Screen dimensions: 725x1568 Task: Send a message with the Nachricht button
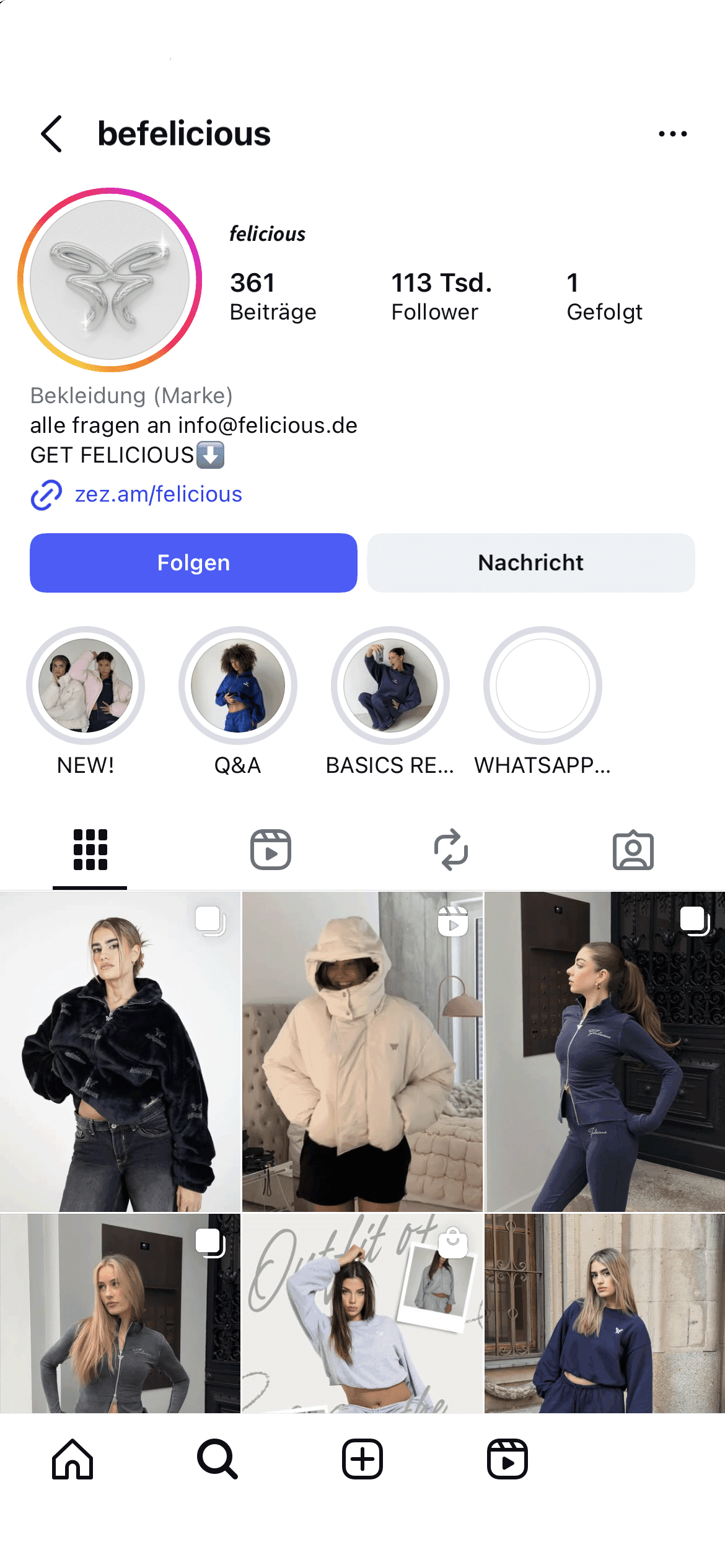pyautogui.click(x=531, y=562)
